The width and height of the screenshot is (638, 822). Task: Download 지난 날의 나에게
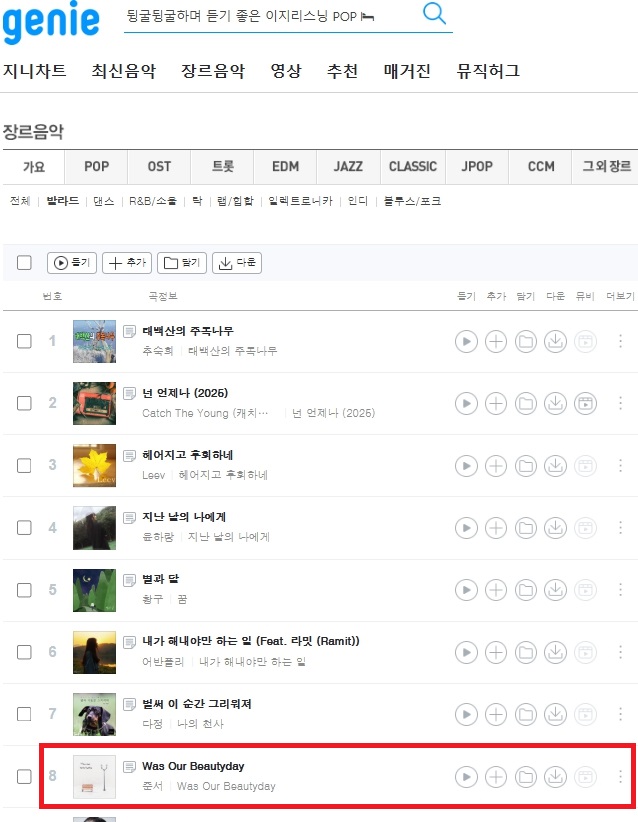click(555, 527)
